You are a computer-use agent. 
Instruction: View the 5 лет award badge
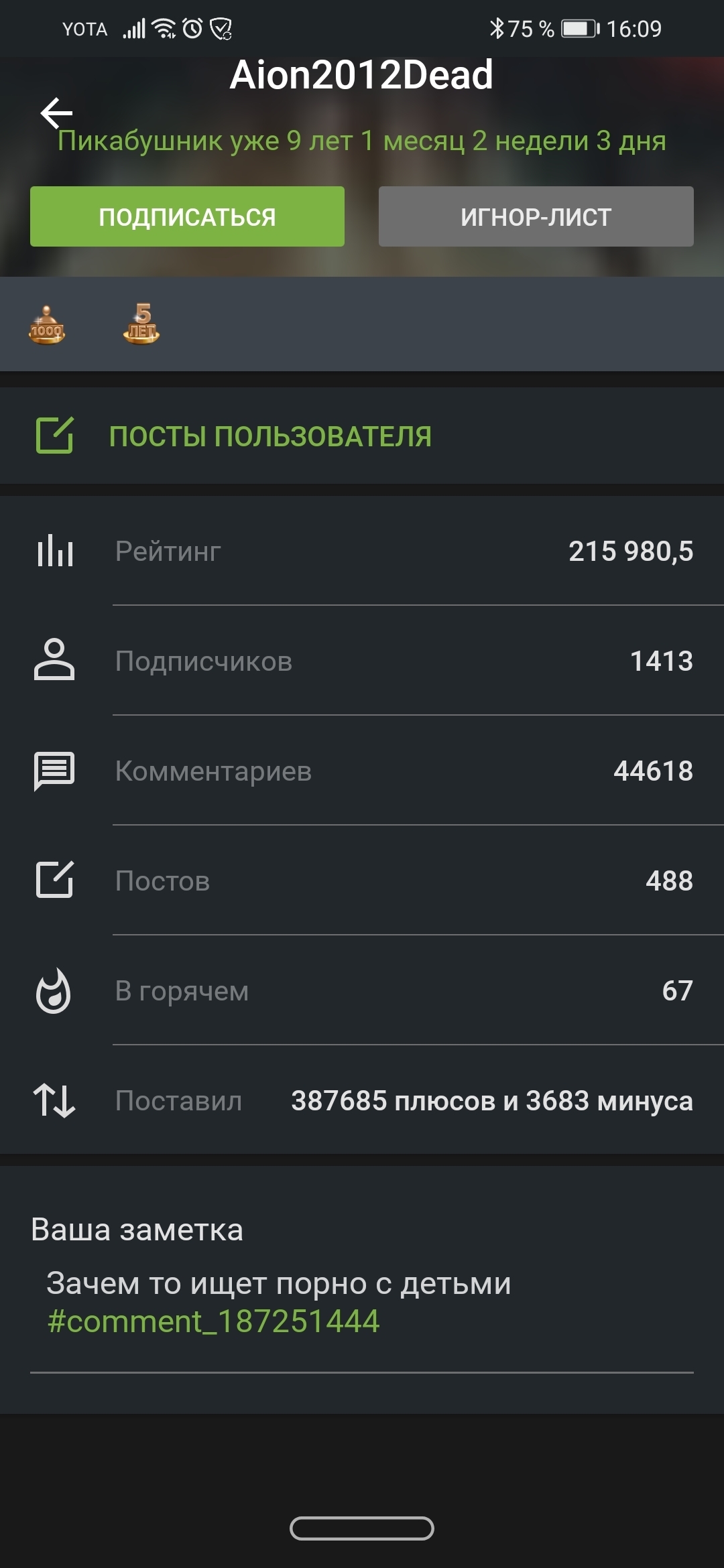coord(141,325)
